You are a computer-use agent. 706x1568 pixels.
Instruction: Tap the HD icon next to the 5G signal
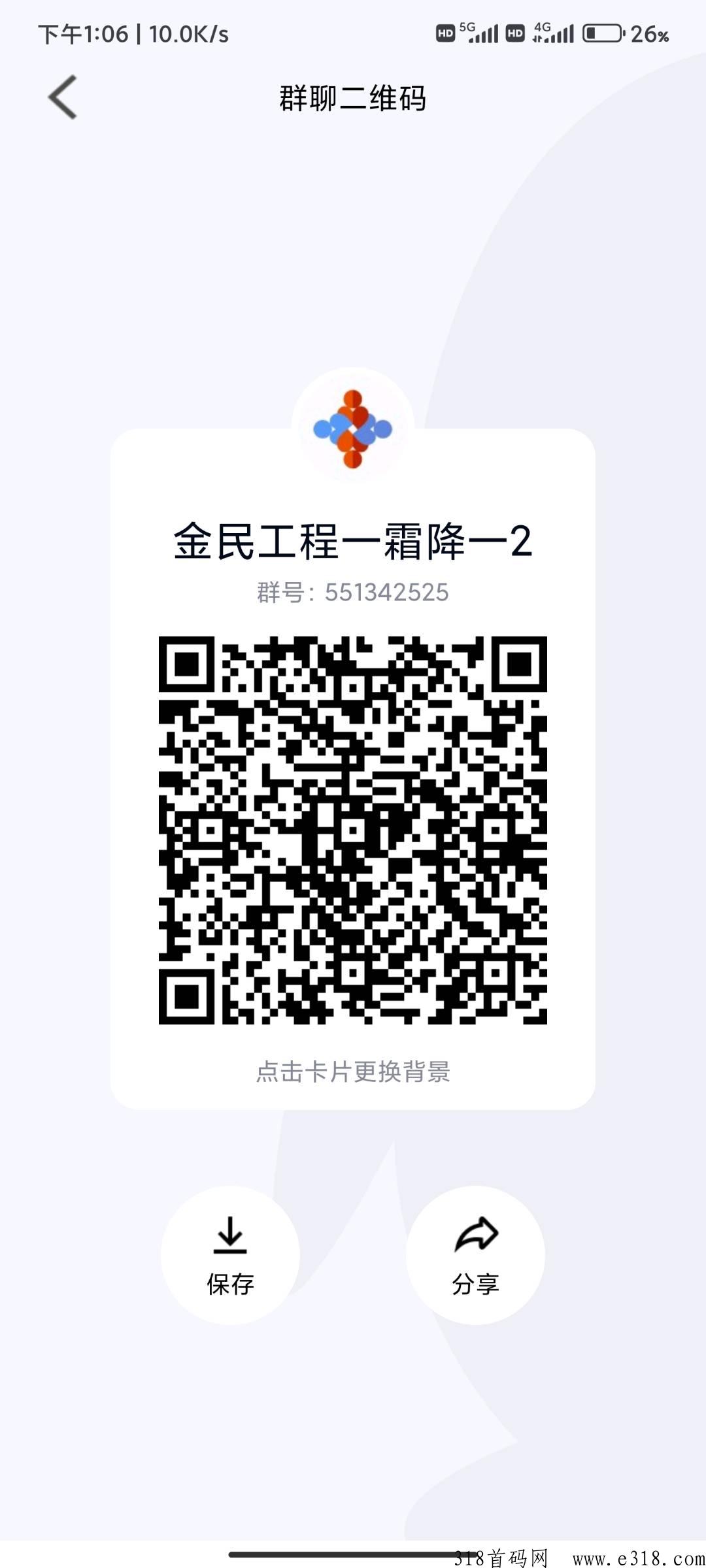click(x=446, y=33)
